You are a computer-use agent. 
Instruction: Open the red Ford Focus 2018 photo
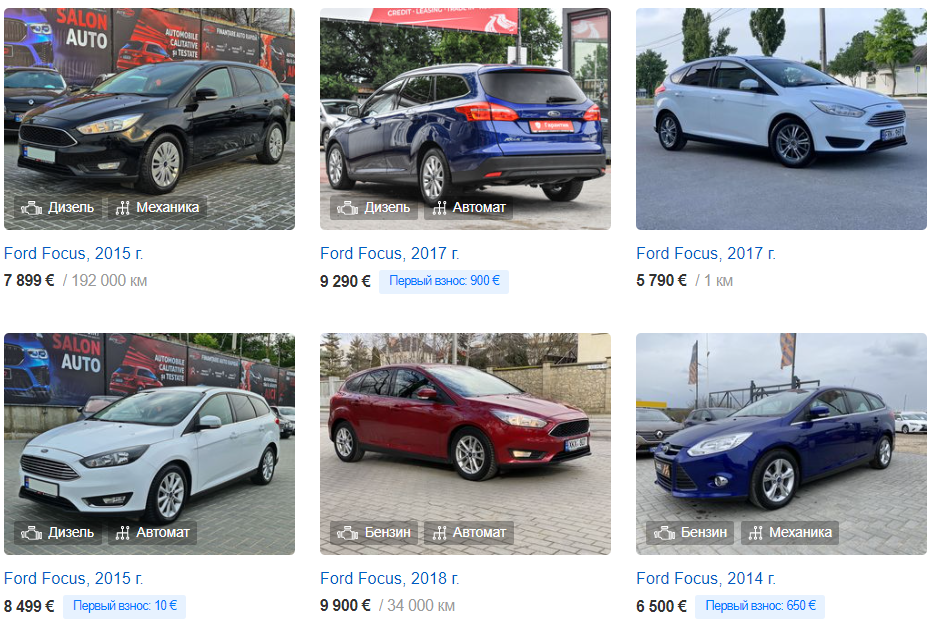pos(466,444)
